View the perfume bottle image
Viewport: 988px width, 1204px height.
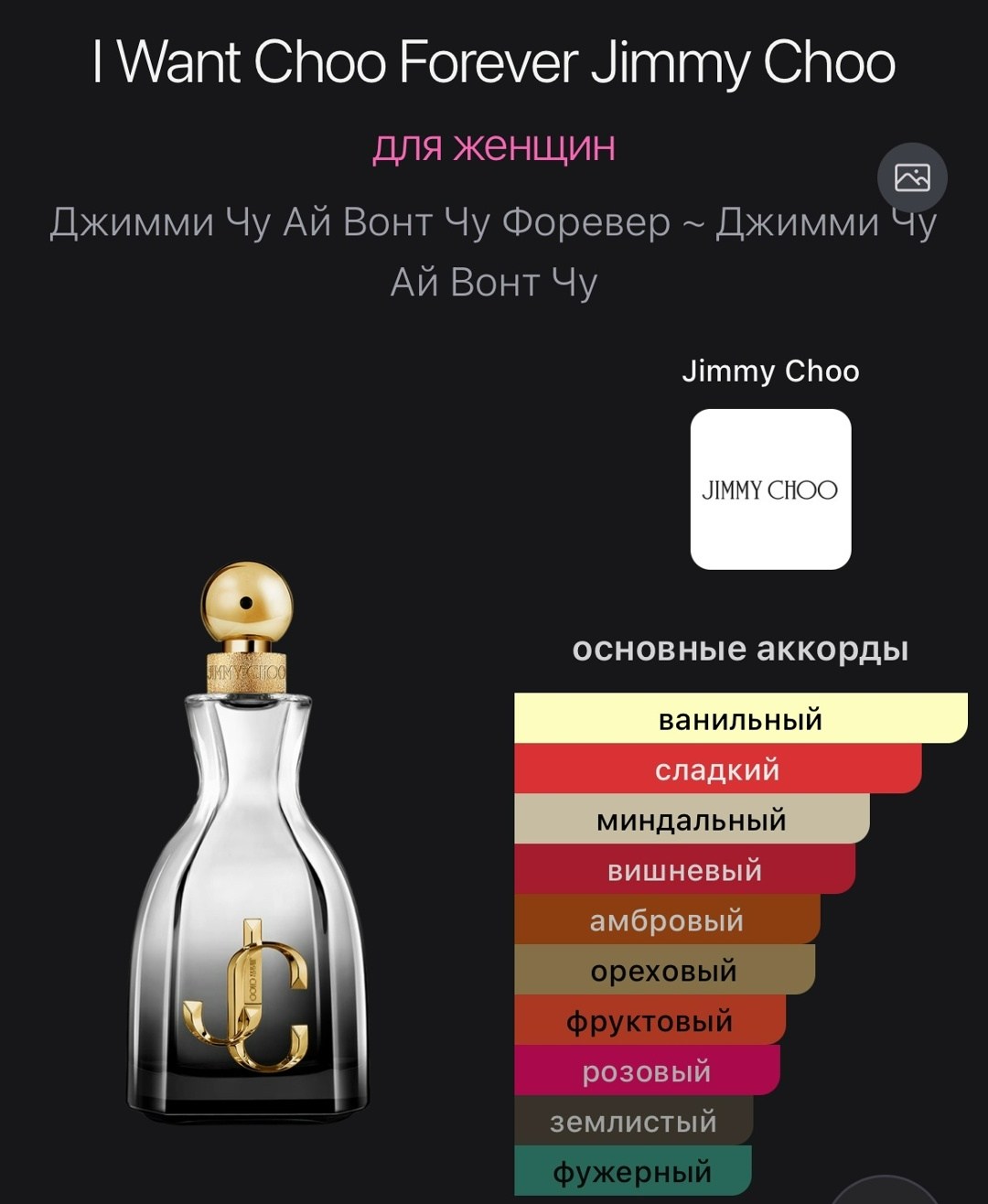(247, 844)
